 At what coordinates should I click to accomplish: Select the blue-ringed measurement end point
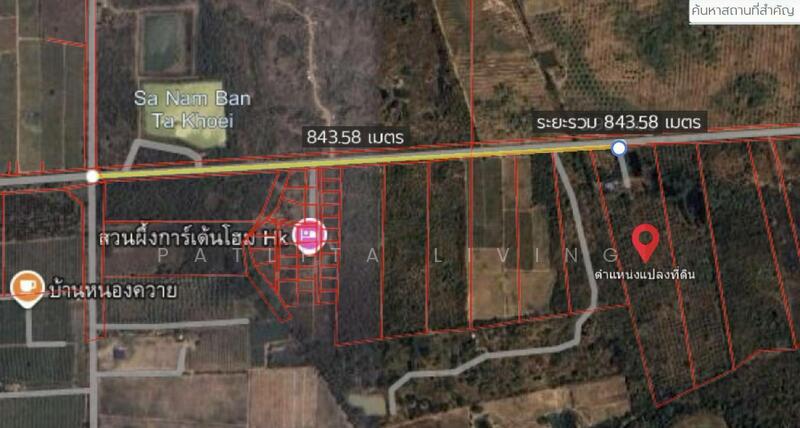[x=619, y=148]
